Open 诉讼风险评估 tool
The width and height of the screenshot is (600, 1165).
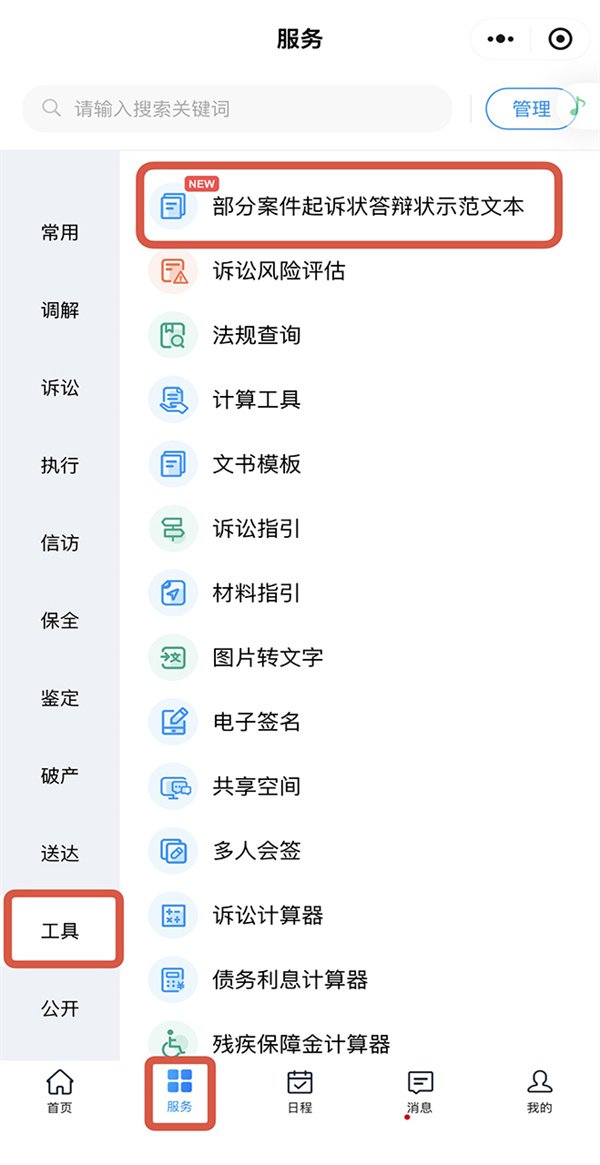[279, 271]
